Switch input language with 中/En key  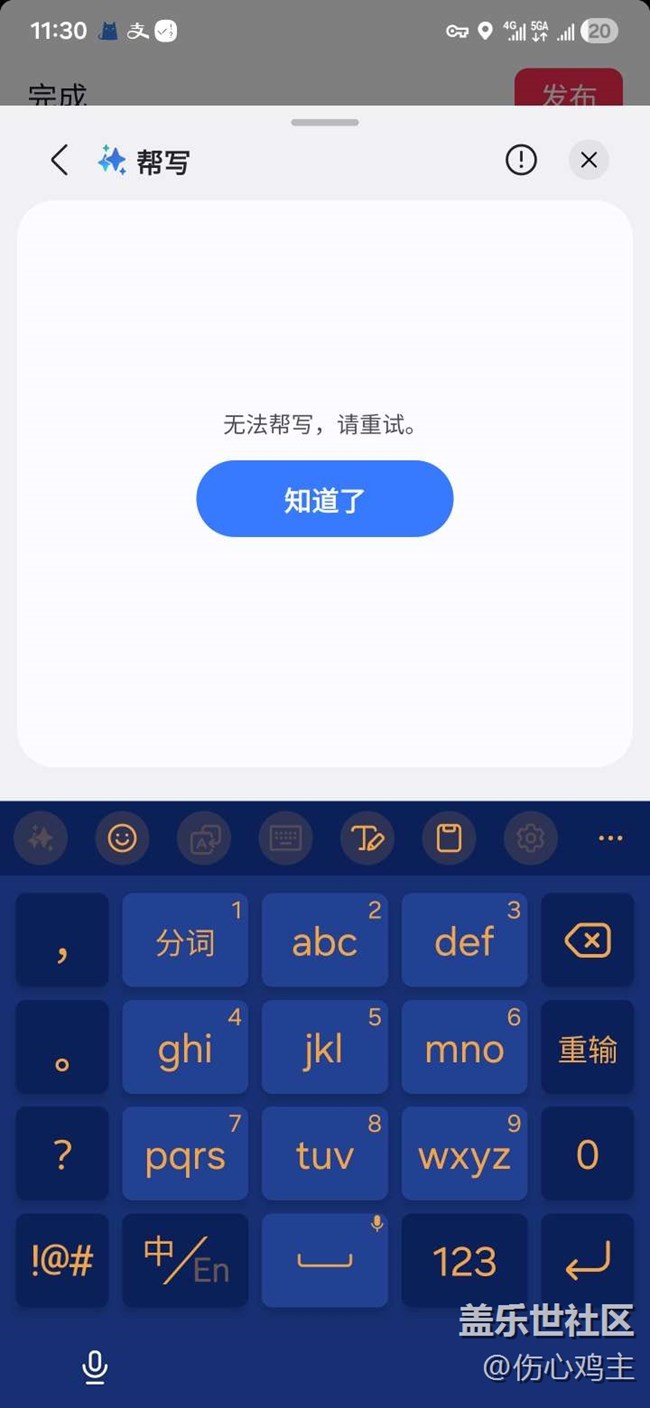[x=185, y=1261]
